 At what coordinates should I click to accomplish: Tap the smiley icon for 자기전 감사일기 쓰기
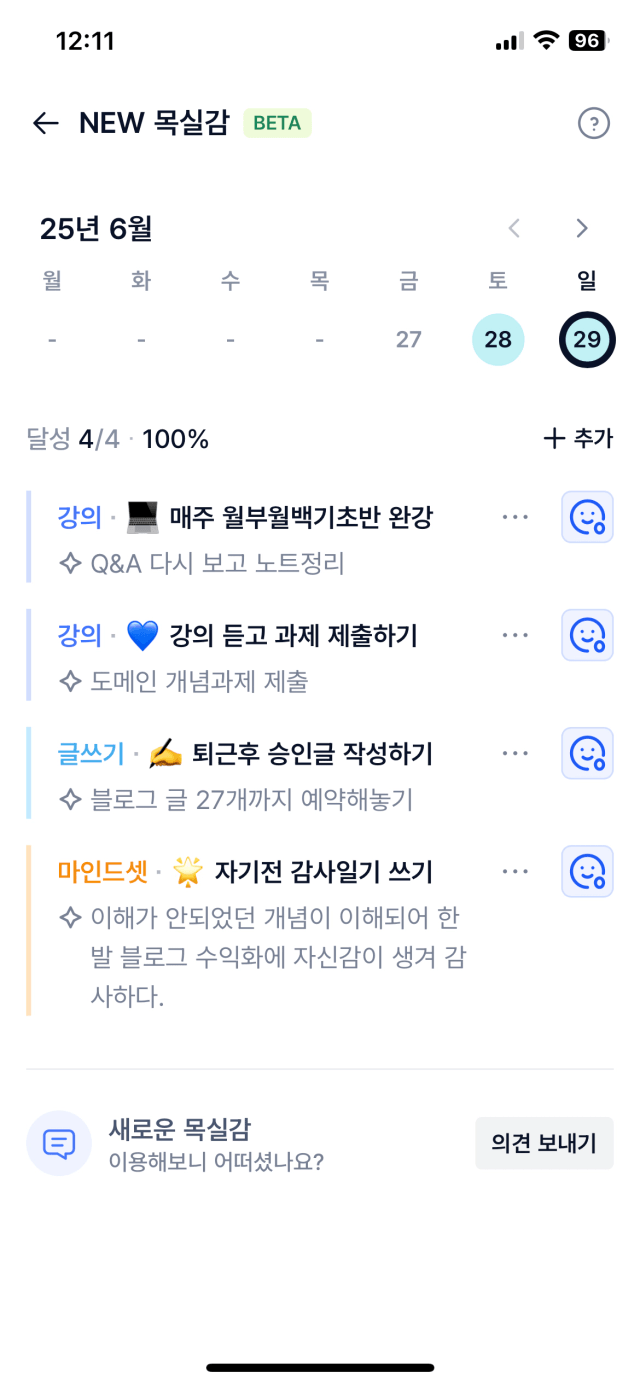coord(587,871)
